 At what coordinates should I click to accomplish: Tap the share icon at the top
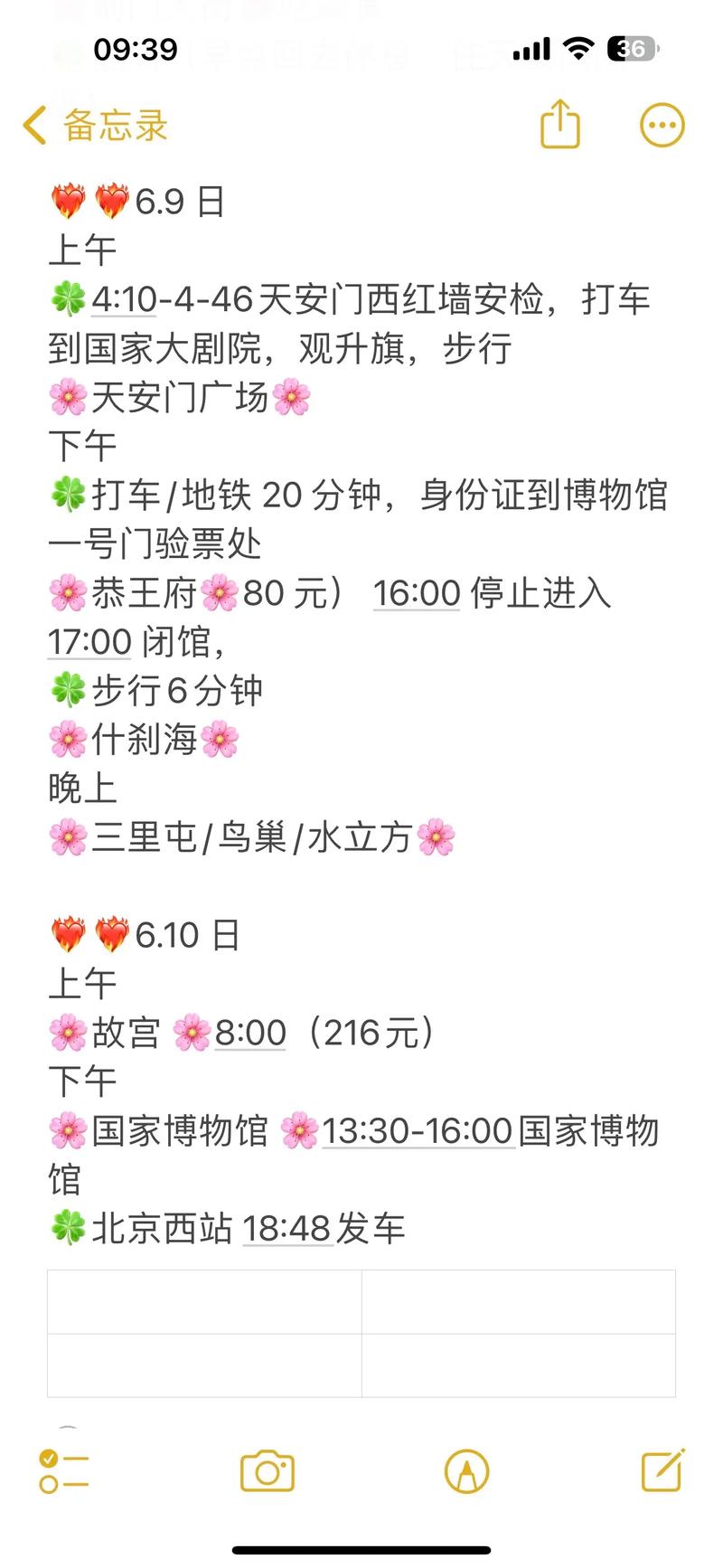560,124
